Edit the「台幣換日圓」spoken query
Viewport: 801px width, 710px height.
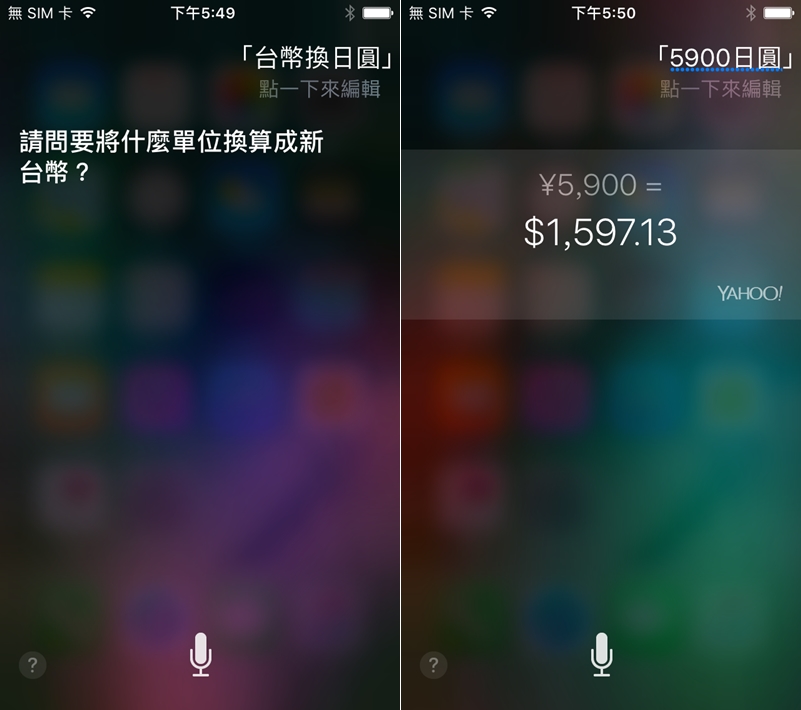click(317, 60)
